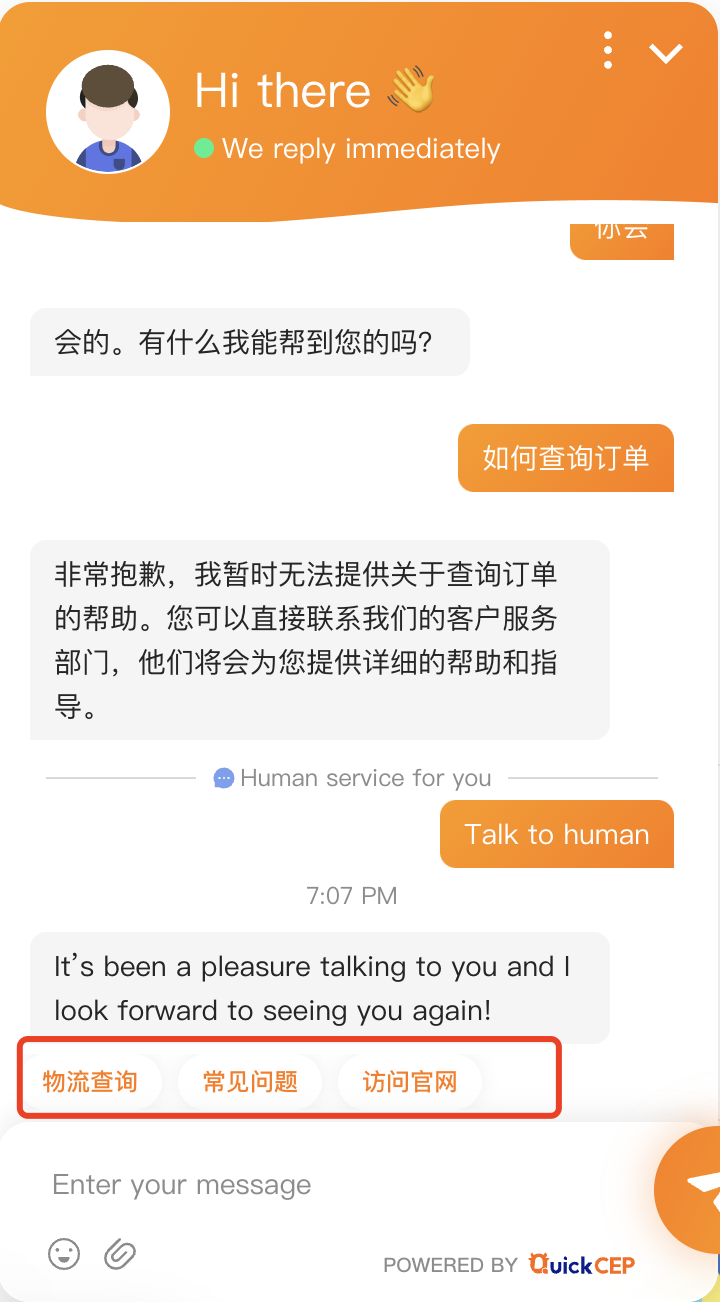Open the three-dot options menu

coord(608,50)
